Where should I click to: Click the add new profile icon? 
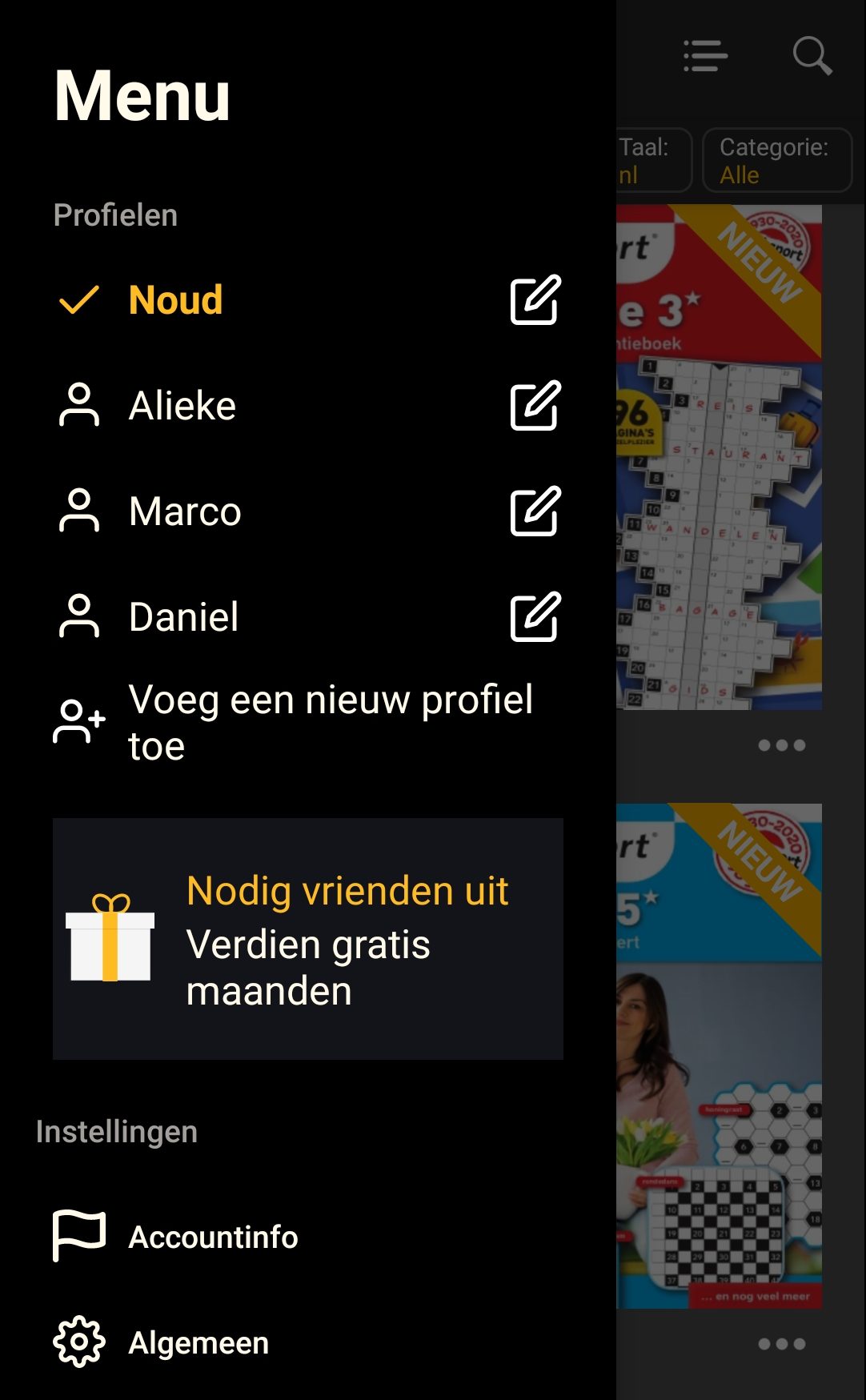click(x=78, y=720)
